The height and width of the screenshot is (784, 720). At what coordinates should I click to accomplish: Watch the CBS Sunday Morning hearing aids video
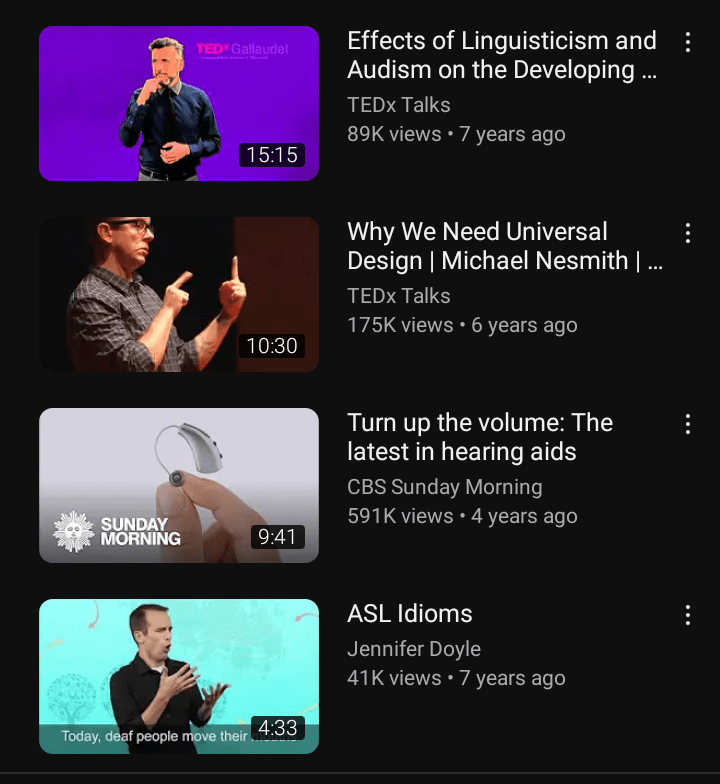point(179,486)
